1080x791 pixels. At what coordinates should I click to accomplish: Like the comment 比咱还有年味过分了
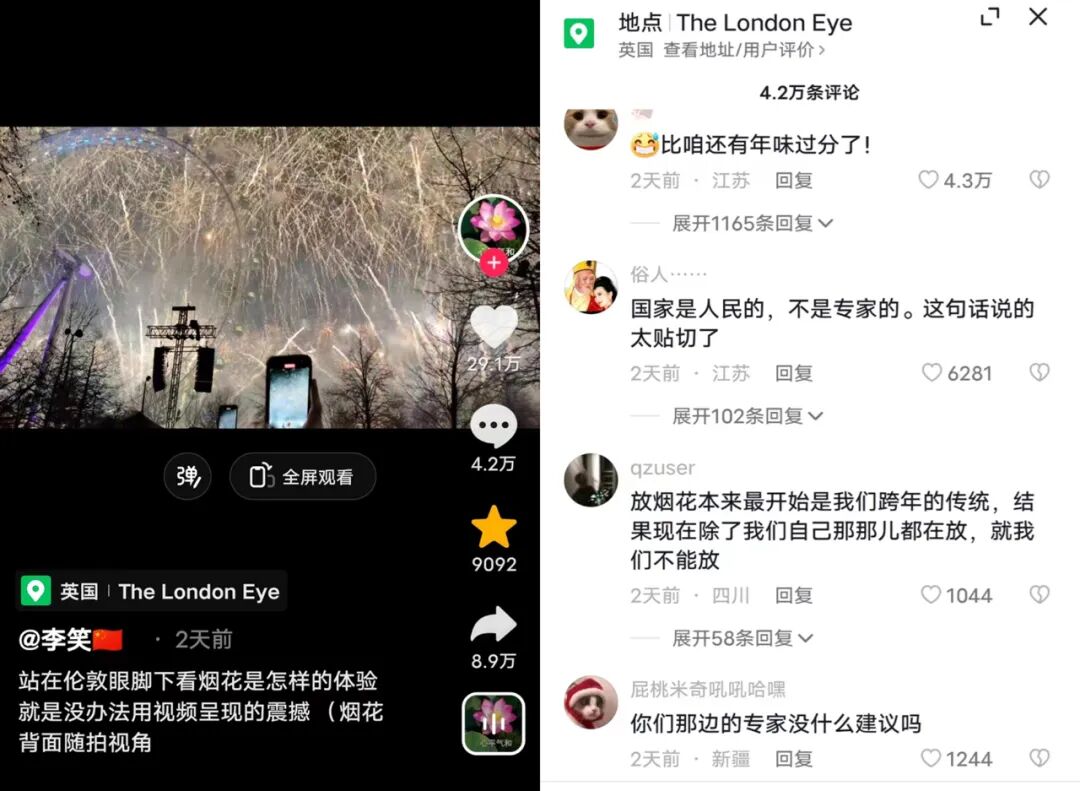[929, 180]
